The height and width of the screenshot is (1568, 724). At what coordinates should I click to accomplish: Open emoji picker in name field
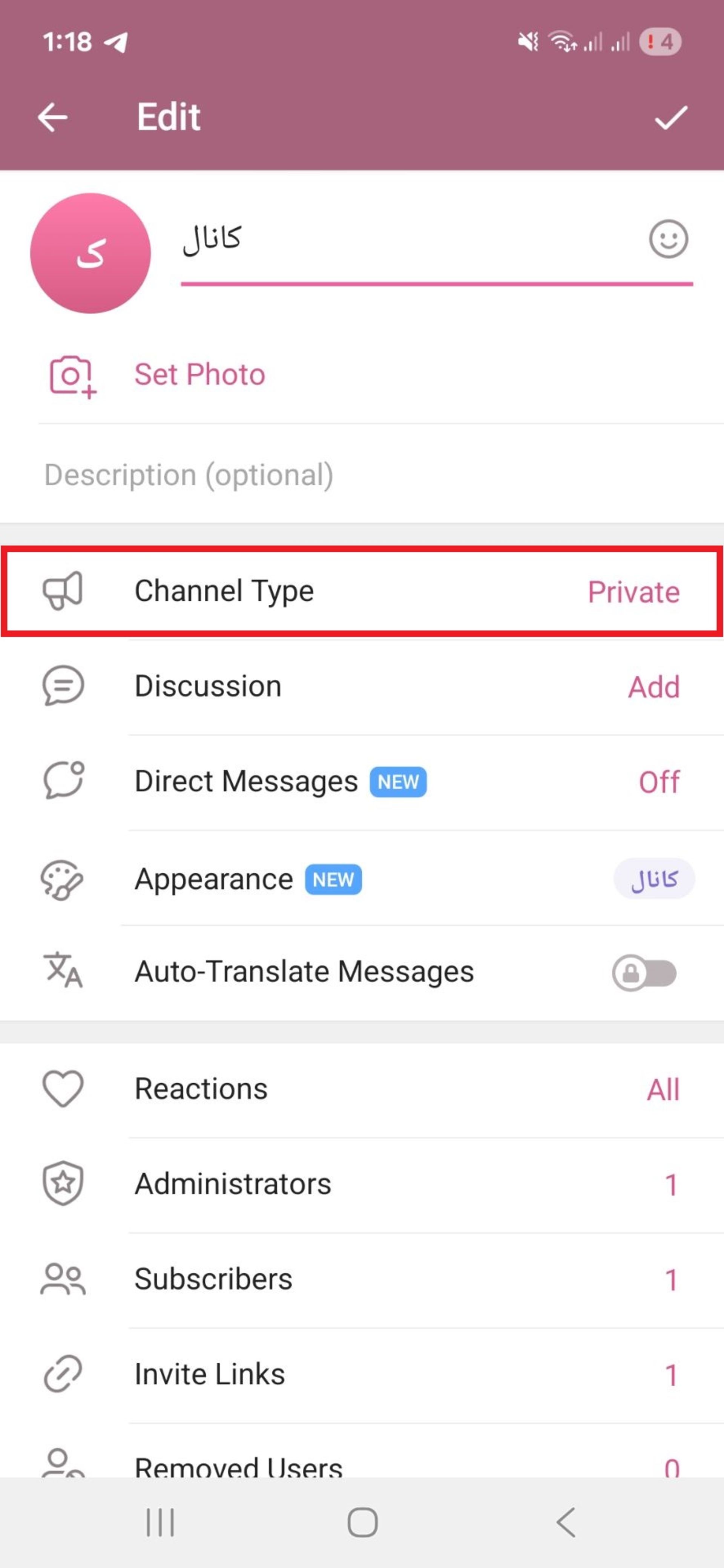click(668, 239)
